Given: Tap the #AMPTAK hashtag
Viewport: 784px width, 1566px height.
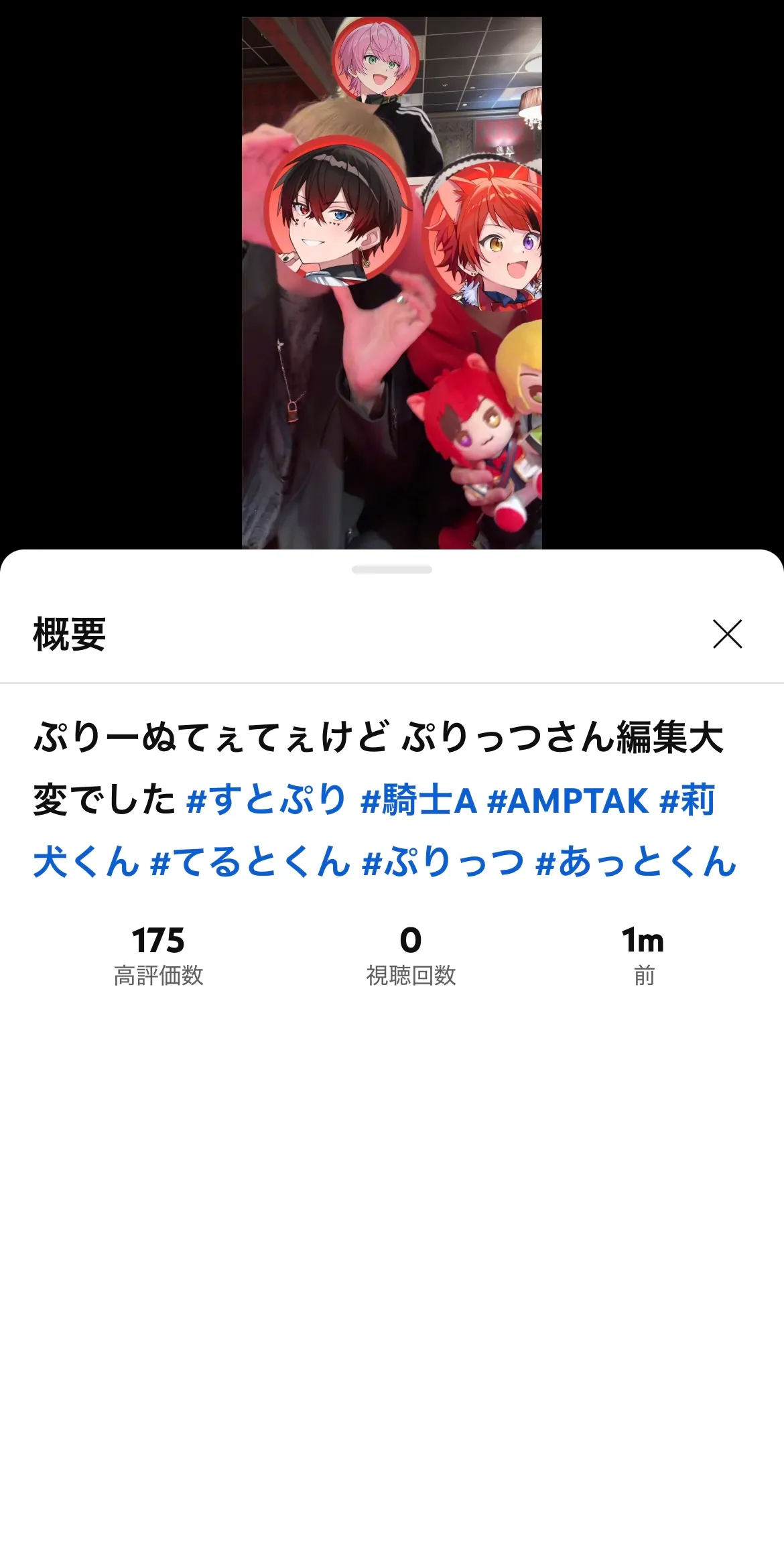Looking at the screenshot, I should [568, 800].
